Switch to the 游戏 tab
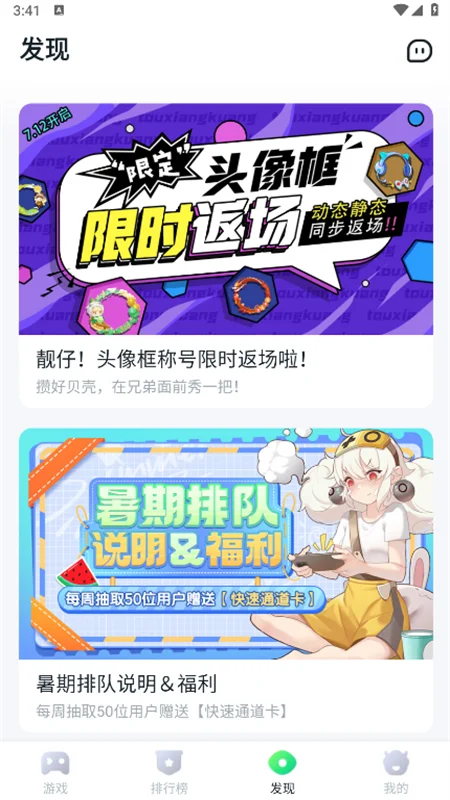 [55, 772]
